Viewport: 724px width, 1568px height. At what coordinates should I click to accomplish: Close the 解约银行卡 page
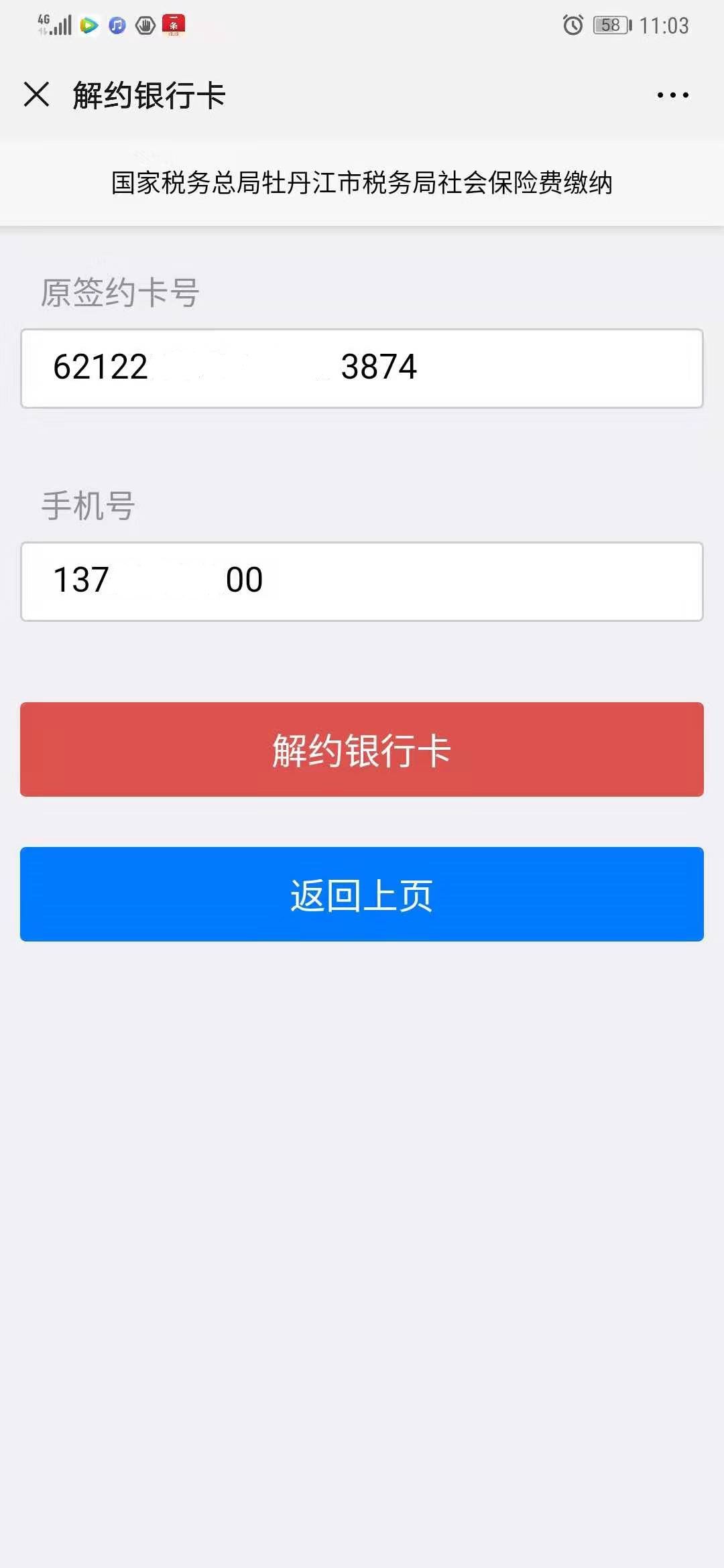[36, 94]
